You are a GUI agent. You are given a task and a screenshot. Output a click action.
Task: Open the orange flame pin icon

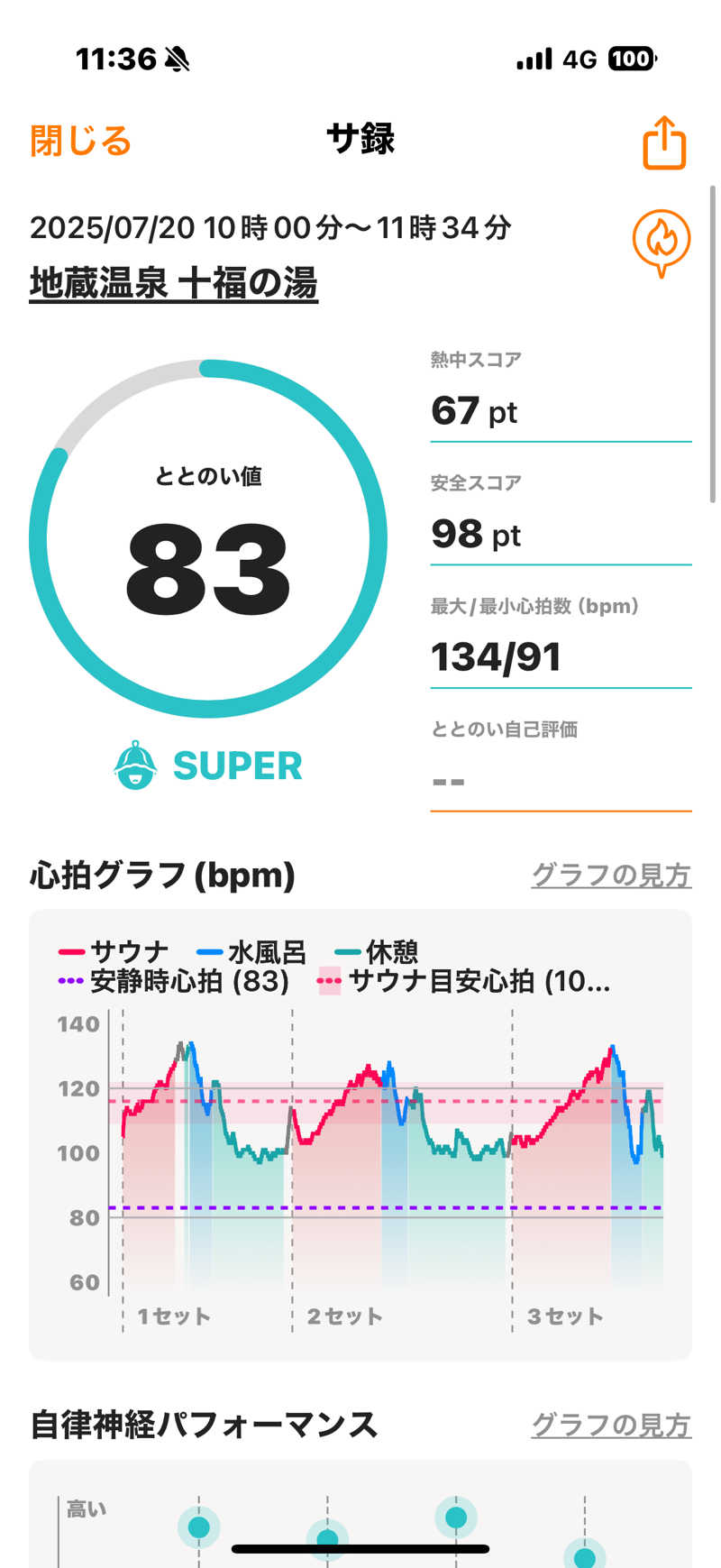[x=661, y=241]
